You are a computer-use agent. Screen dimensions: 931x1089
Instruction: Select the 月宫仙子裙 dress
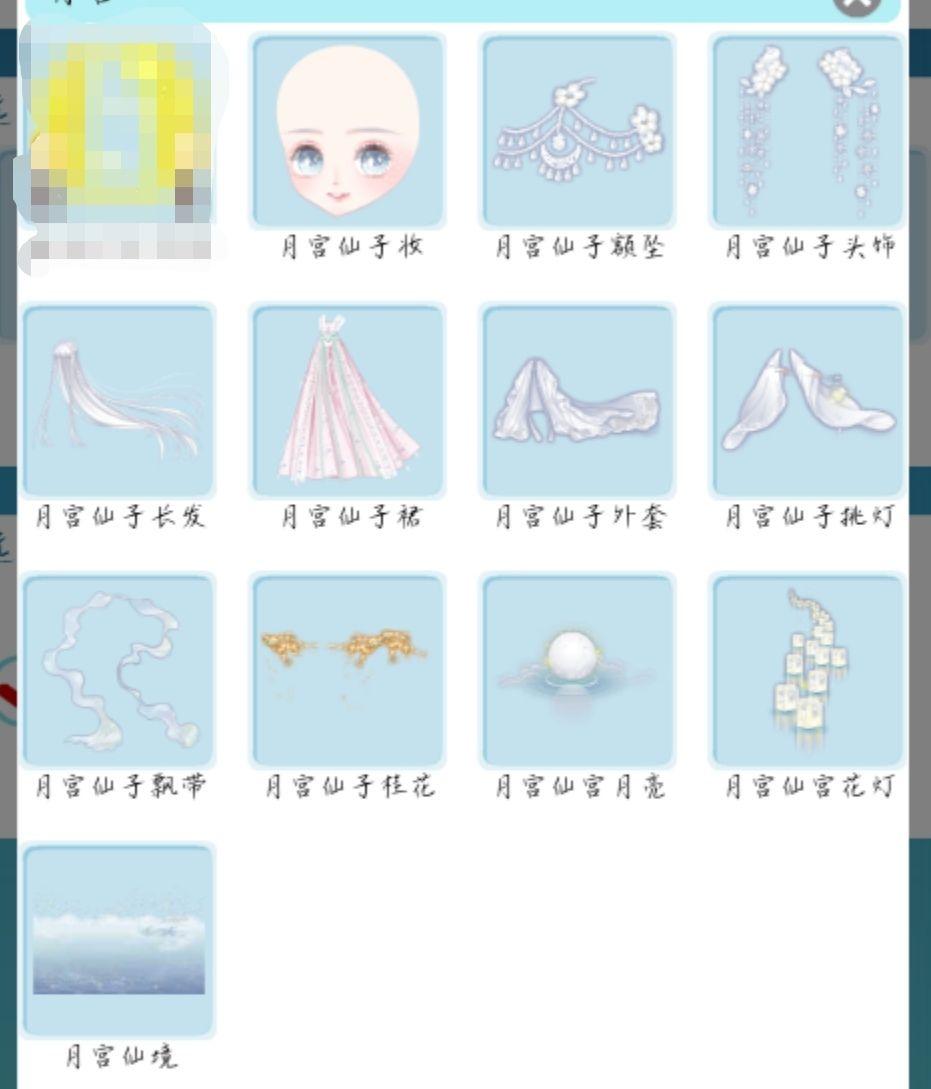tap(347, 400)
